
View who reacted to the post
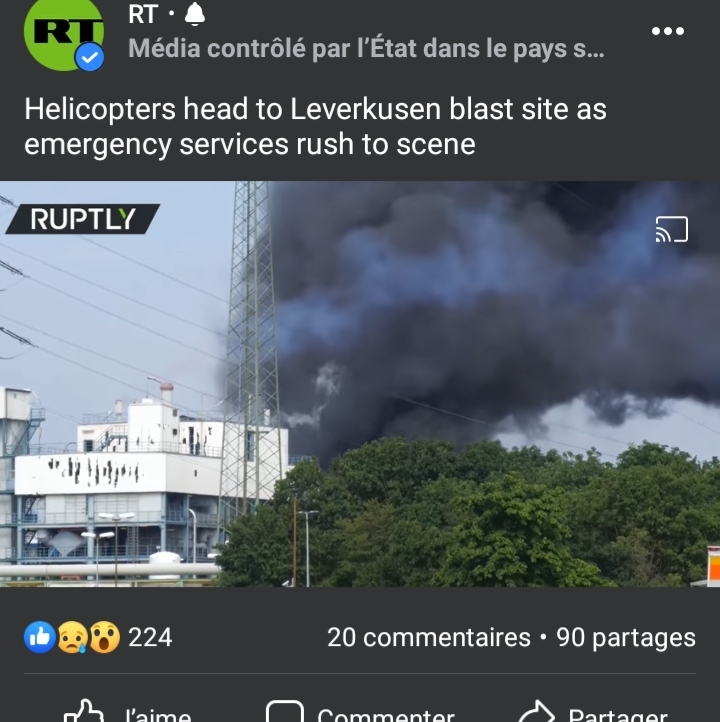[x=98, y=637]
